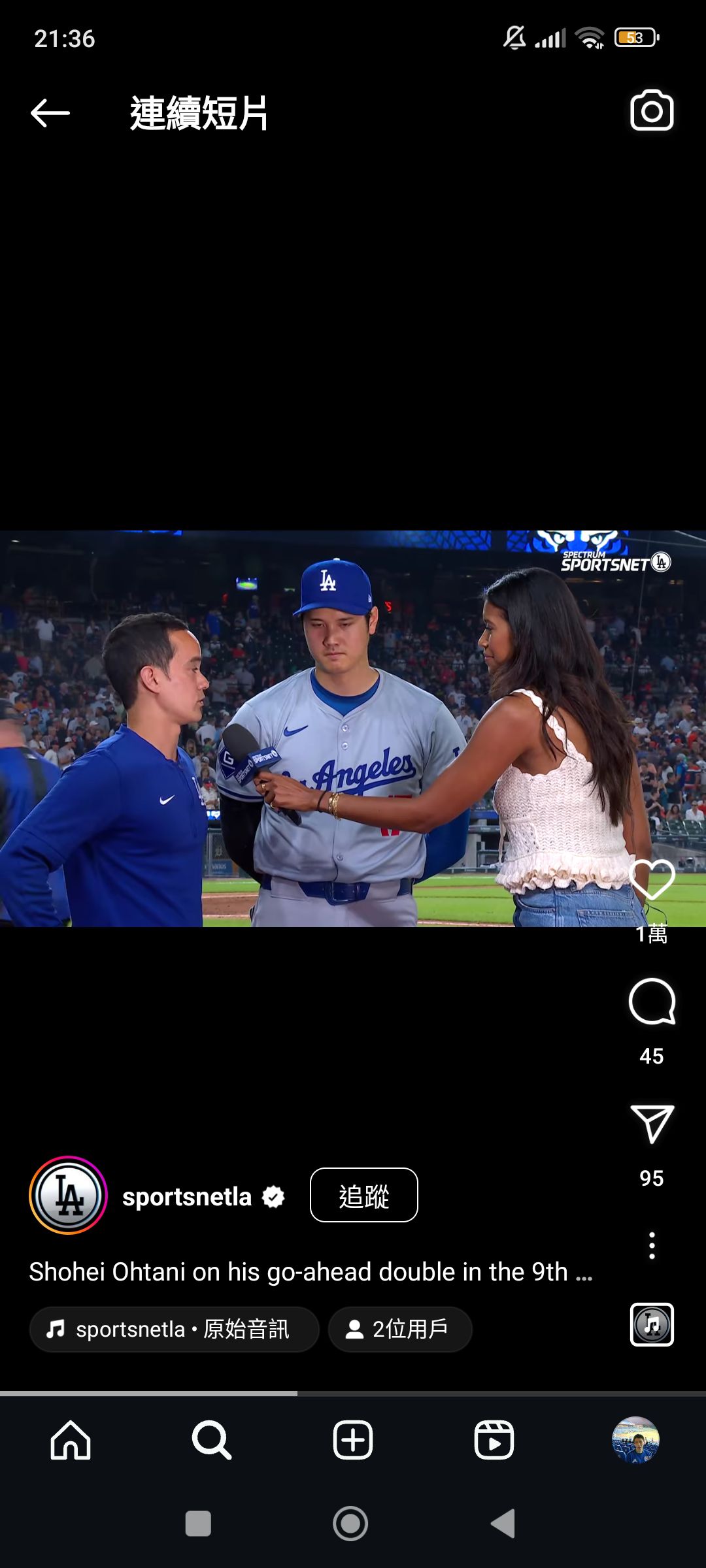Share this reel via the paper plane icon
The width and height of the screenshot is (706, 1568).
pos(652,1124)
